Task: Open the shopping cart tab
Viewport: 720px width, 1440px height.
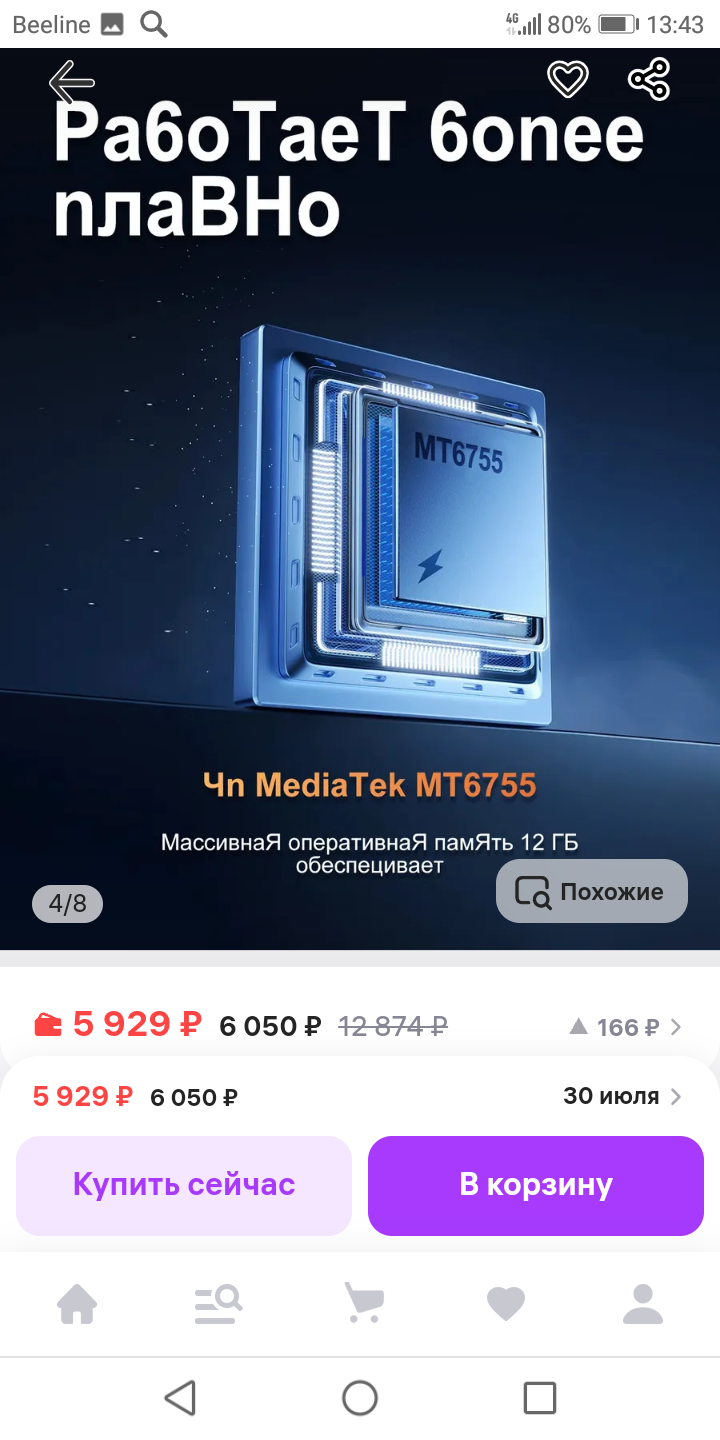Action: click(x=363, y=1303)
